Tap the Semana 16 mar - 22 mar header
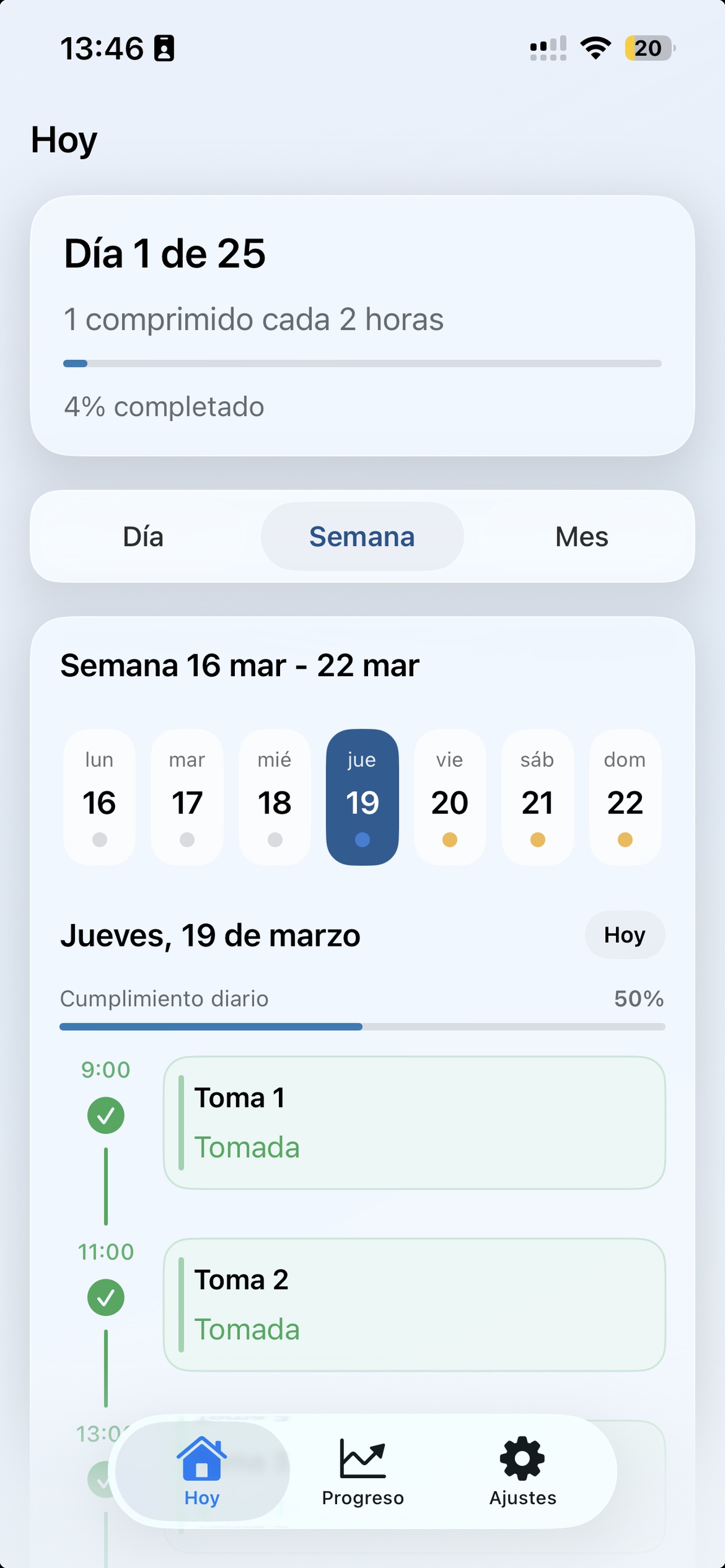The image size is (725, 1568). tap(240, 665)
